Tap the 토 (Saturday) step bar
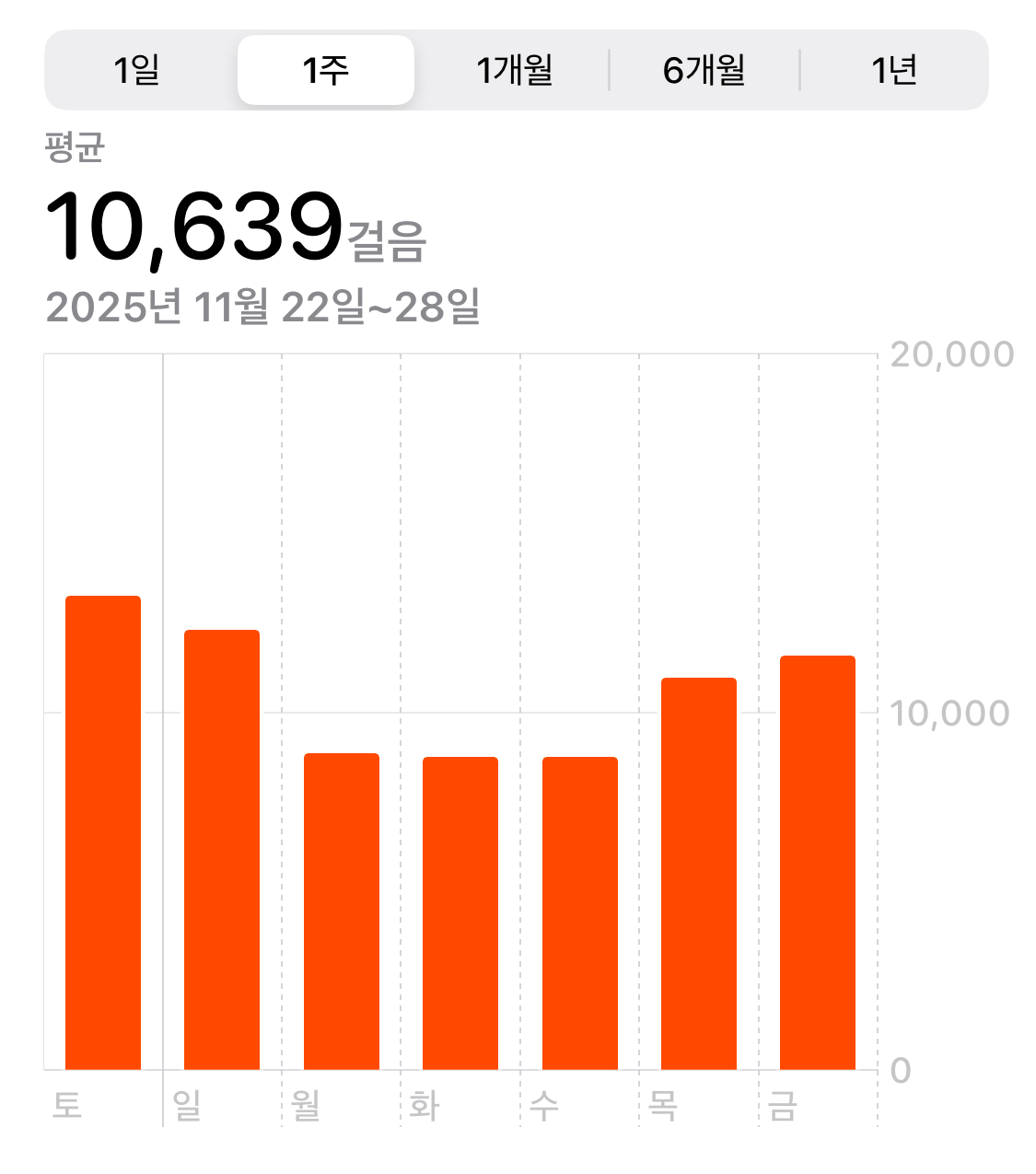 click(103, 832)
